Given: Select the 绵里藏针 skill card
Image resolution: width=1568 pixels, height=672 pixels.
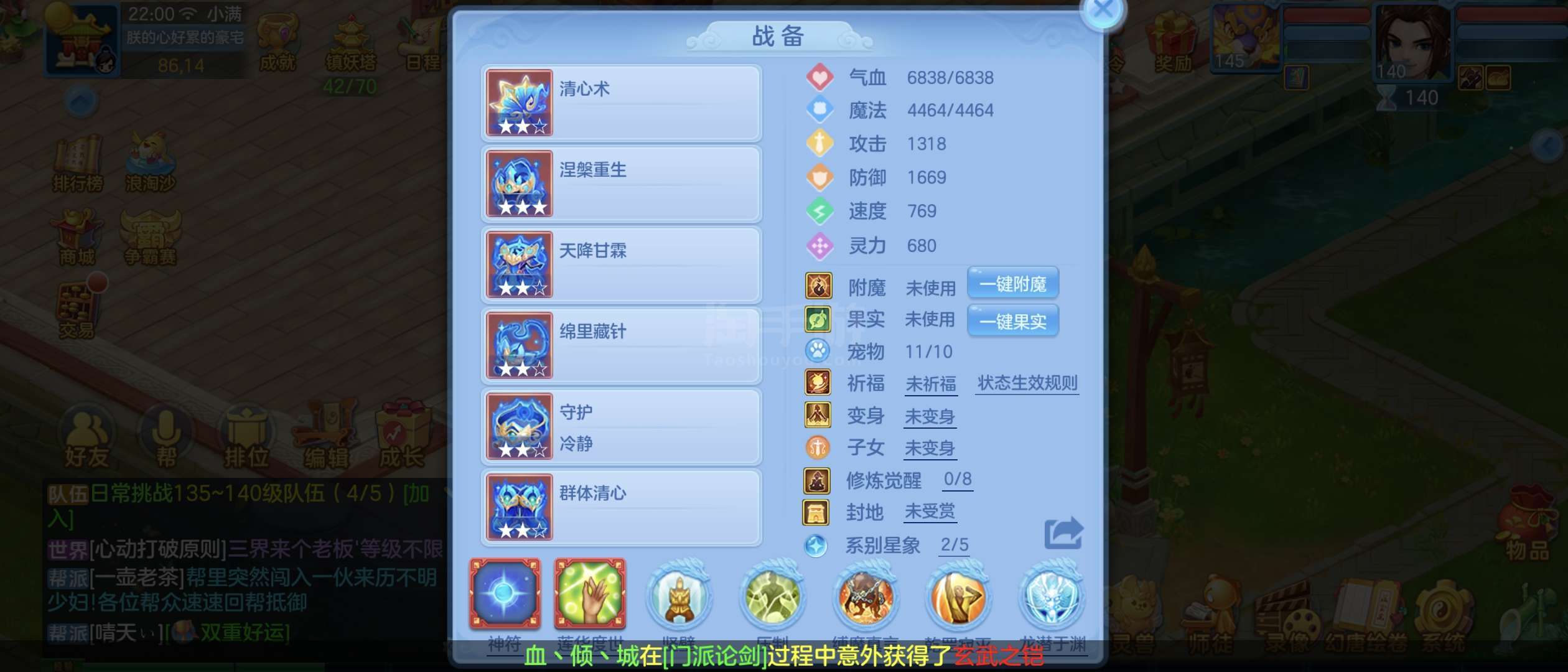Looking at the screenshot, I should coord(621,345).
